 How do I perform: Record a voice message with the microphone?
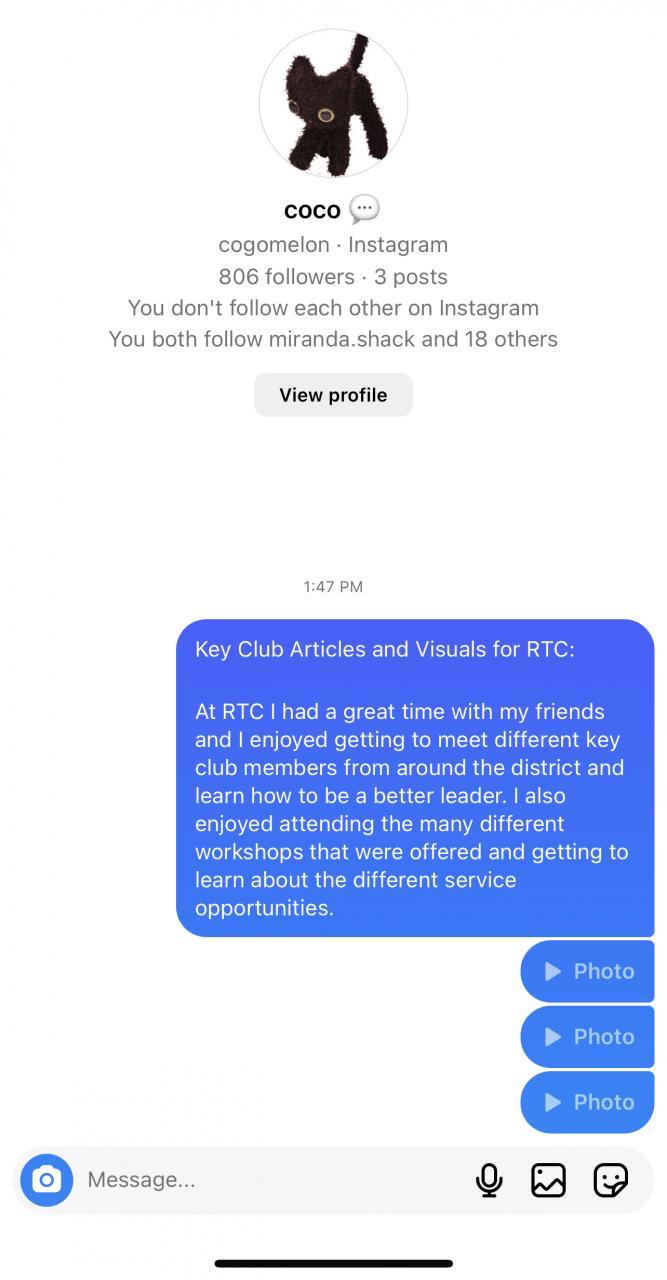(489, 1180)
